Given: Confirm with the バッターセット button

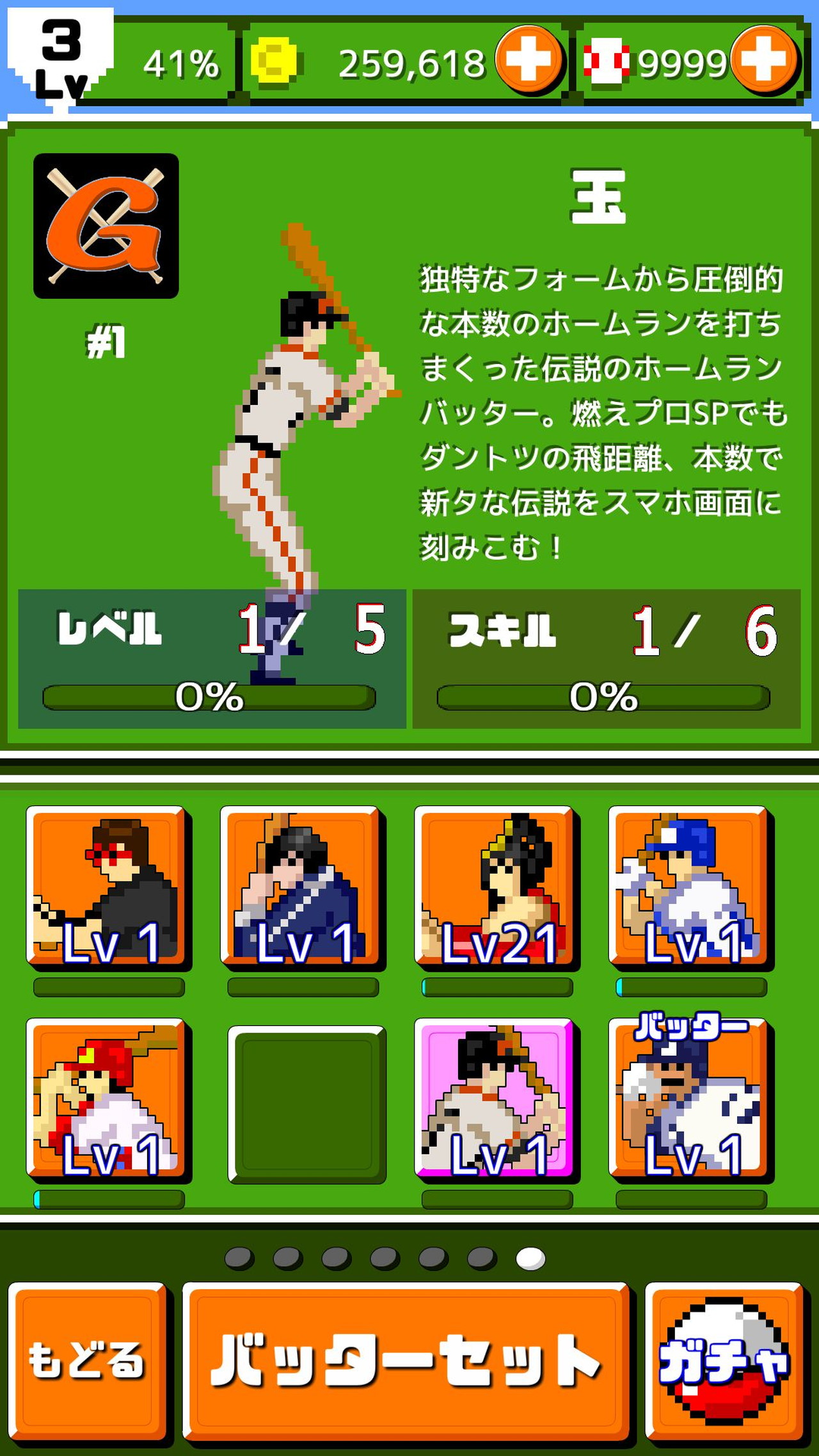Looking at the screenshot, I should pyautogui.click(x=406, y=1361).
